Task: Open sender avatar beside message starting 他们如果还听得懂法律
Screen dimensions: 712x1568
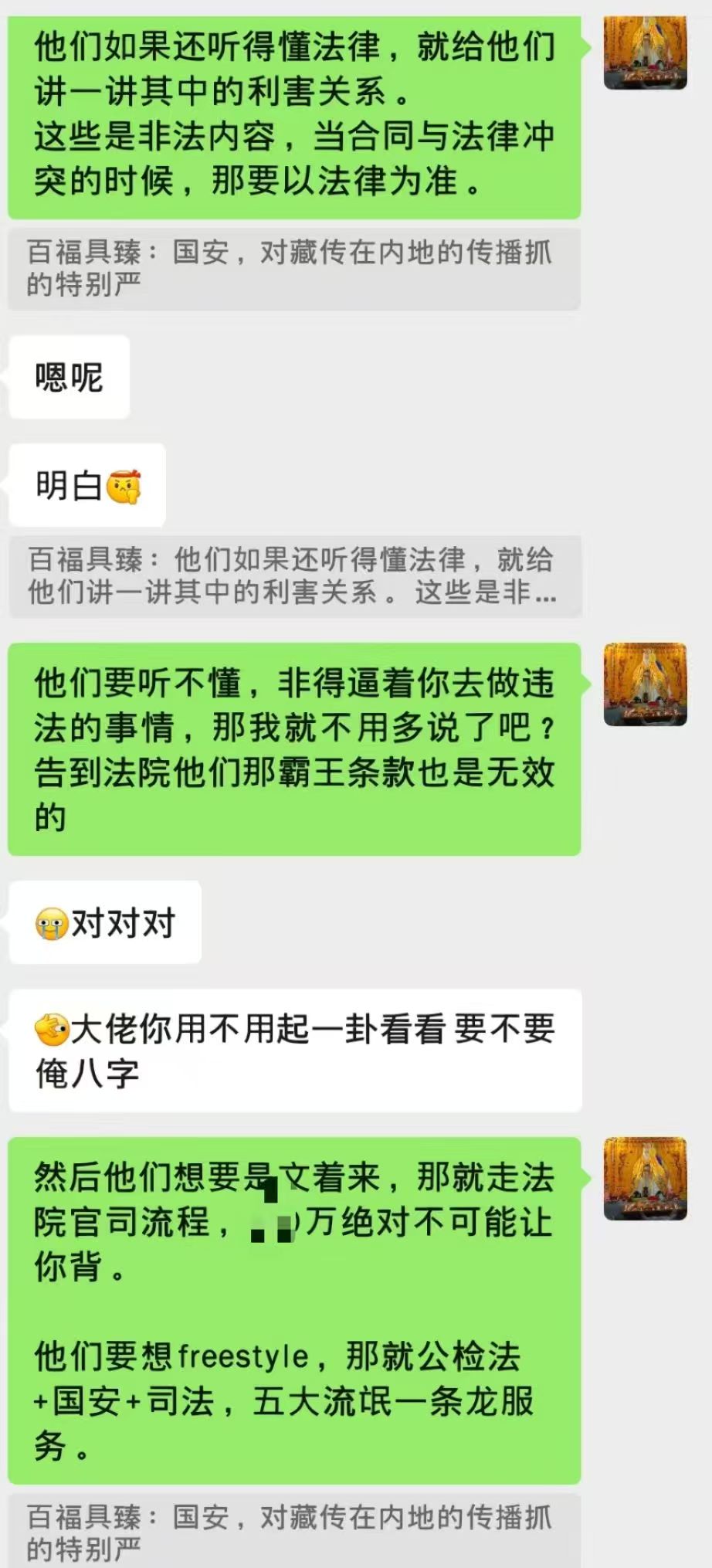Action: [645, 53]
